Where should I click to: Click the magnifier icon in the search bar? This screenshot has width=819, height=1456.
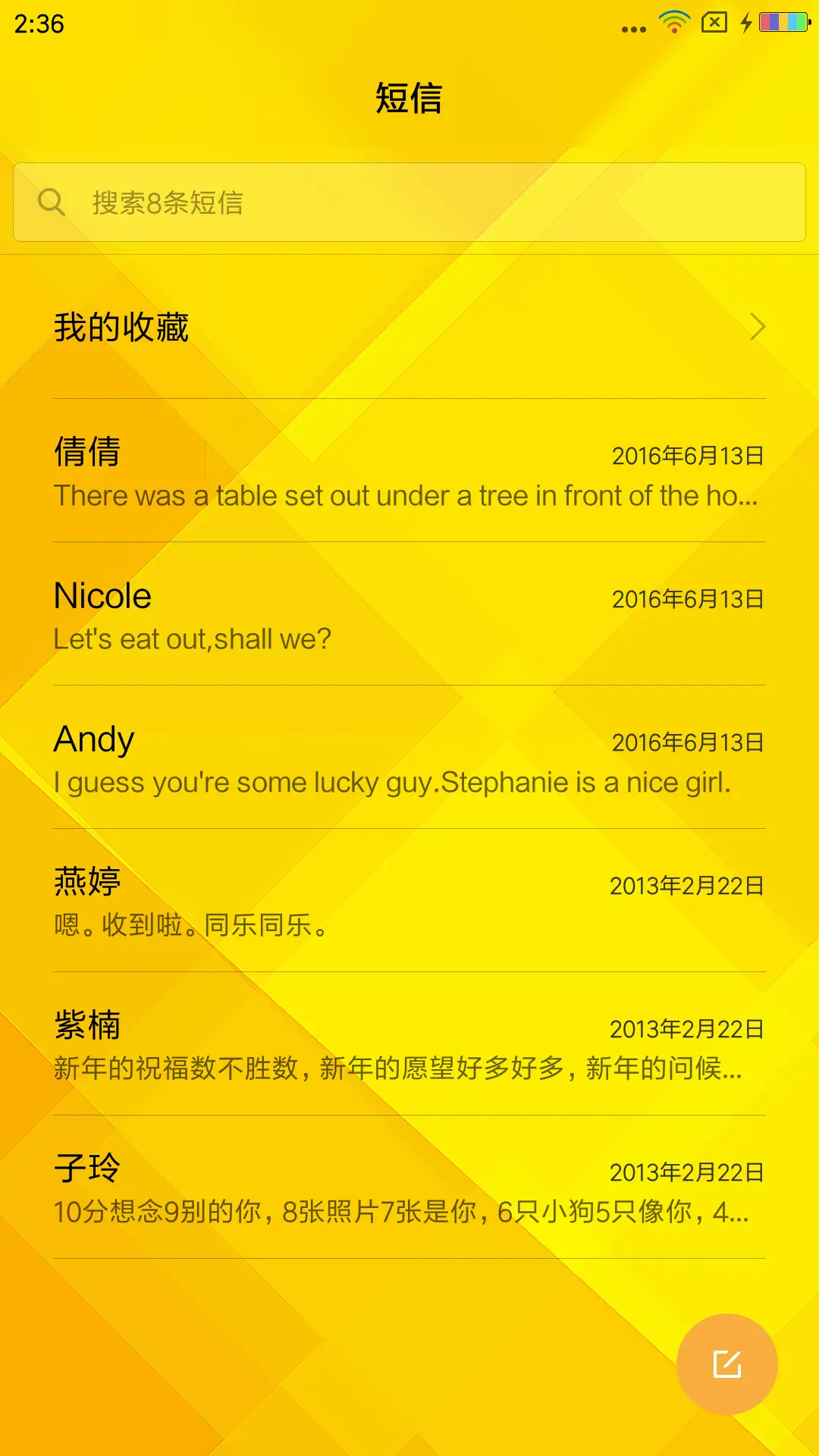51,202
